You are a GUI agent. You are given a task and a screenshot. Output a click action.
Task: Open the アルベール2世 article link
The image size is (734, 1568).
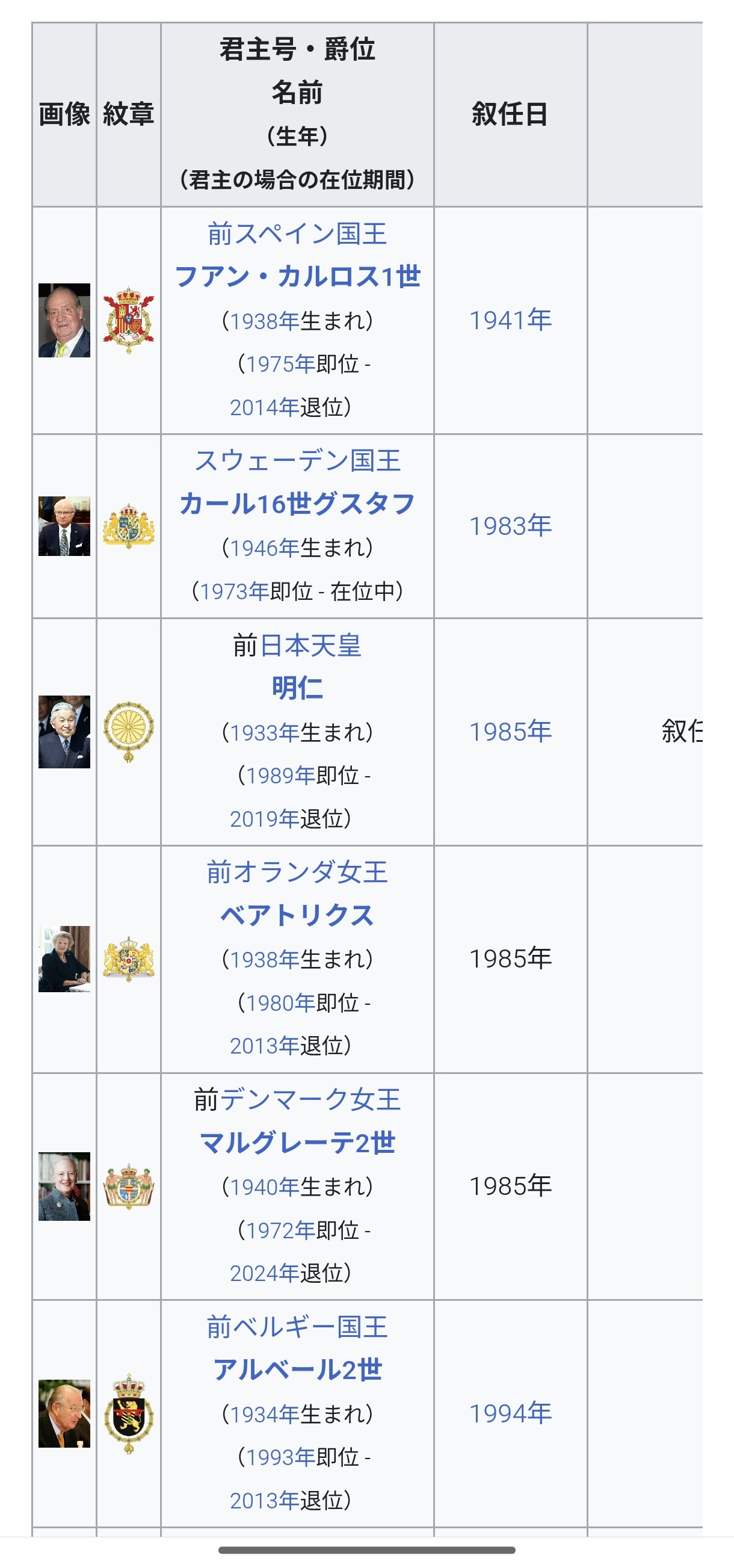click(297, 1369)
